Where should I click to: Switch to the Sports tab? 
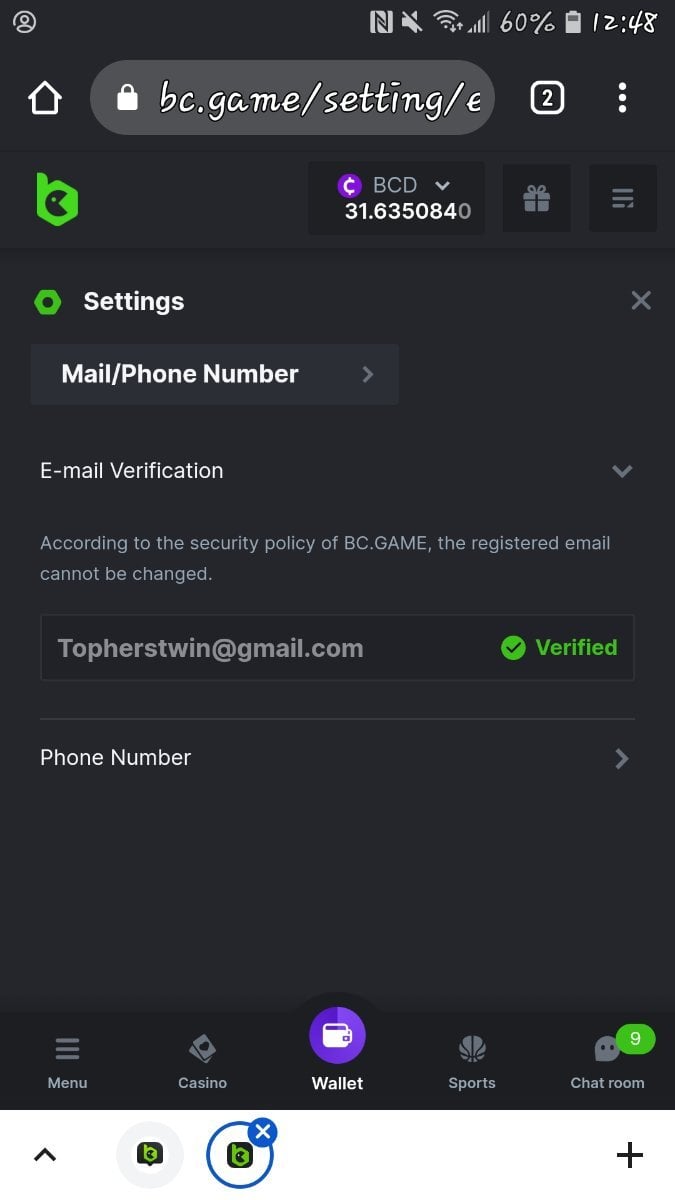pos(472,1061)
